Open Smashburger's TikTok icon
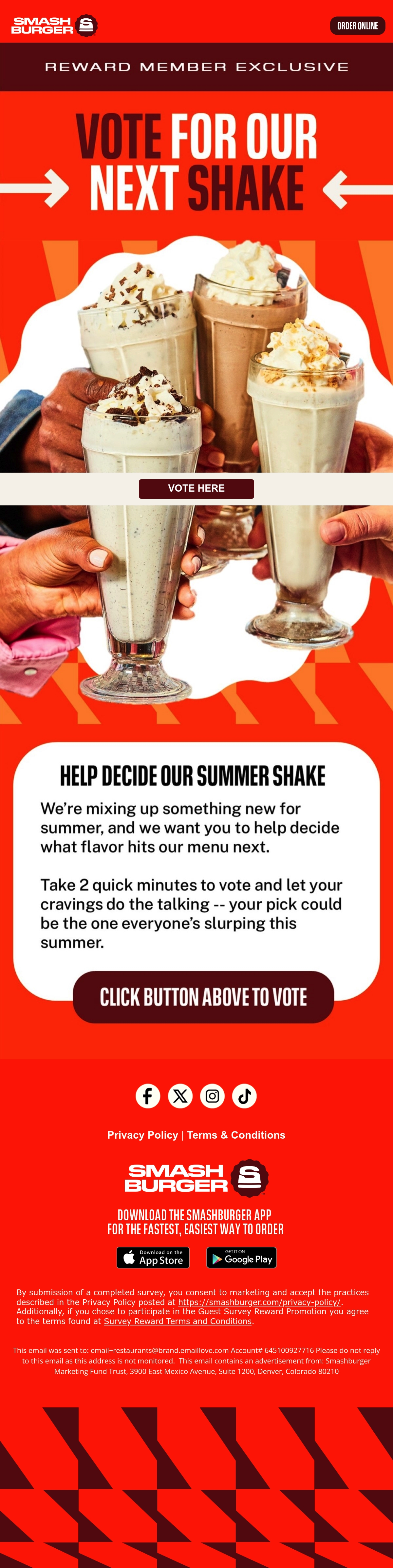This screenshot has width=393, height=1568. pos(245,1096)
